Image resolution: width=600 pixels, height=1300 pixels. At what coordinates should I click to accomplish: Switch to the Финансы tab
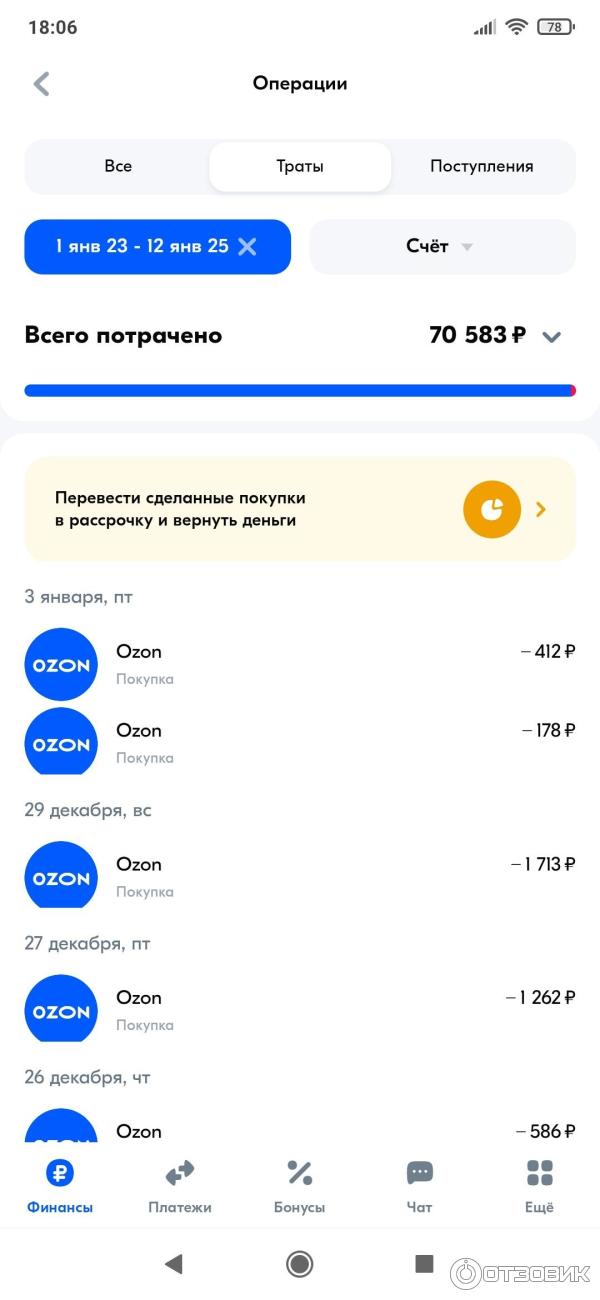60,1186
